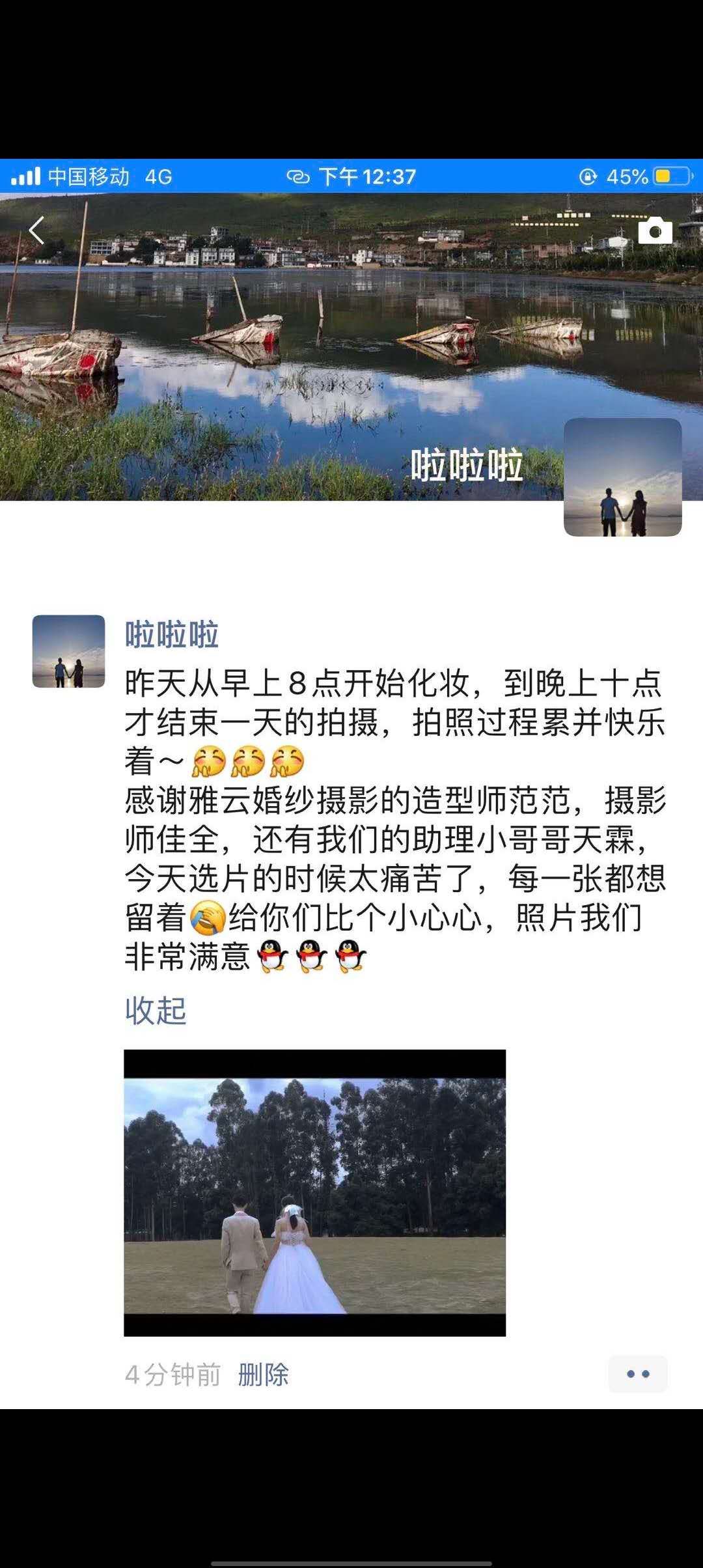Screen dimensions: 703x1568
Task: Delete this post with 删除
Action: pos(263,1375)
